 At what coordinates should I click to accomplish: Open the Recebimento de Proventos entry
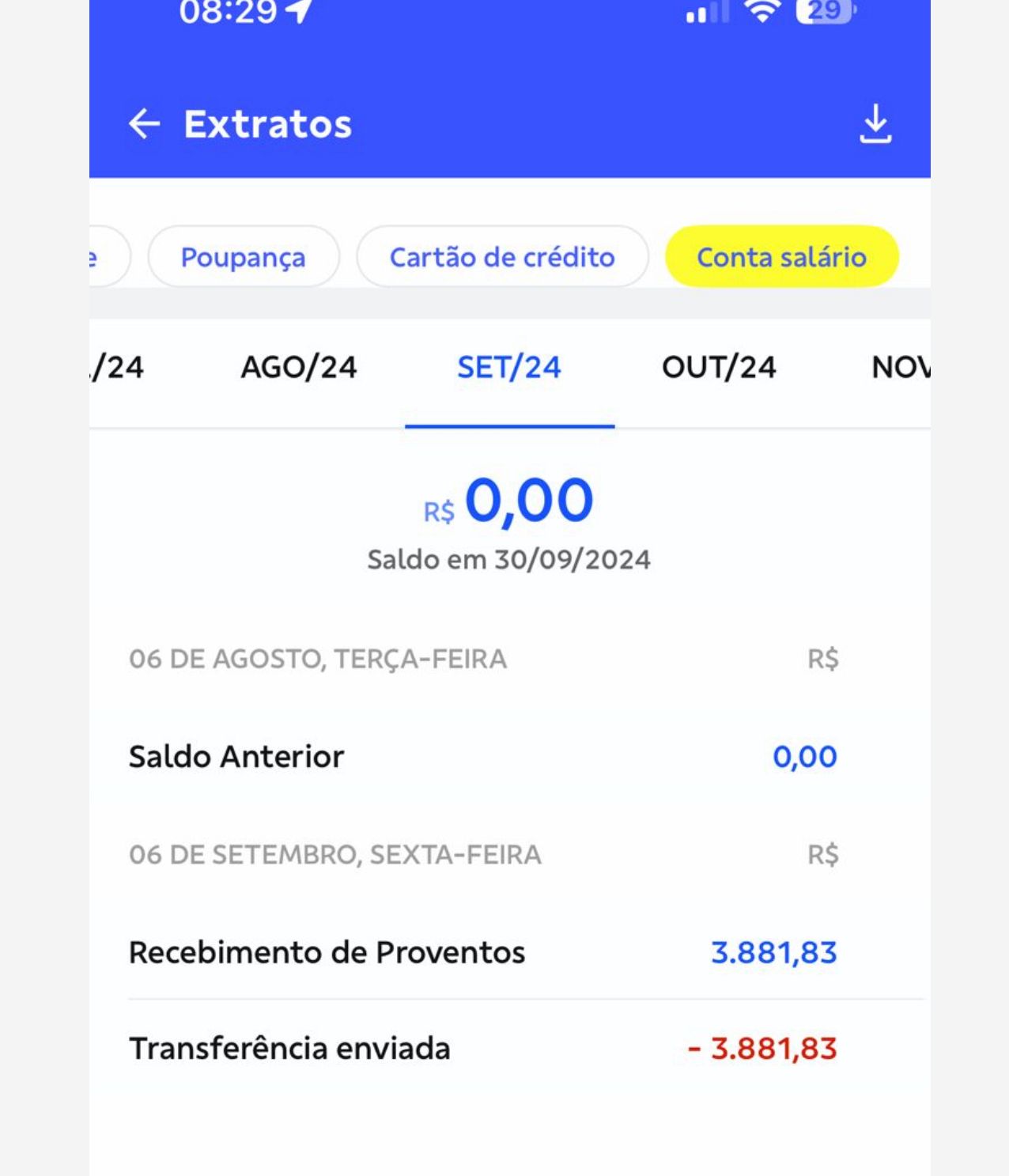point(482,952)
